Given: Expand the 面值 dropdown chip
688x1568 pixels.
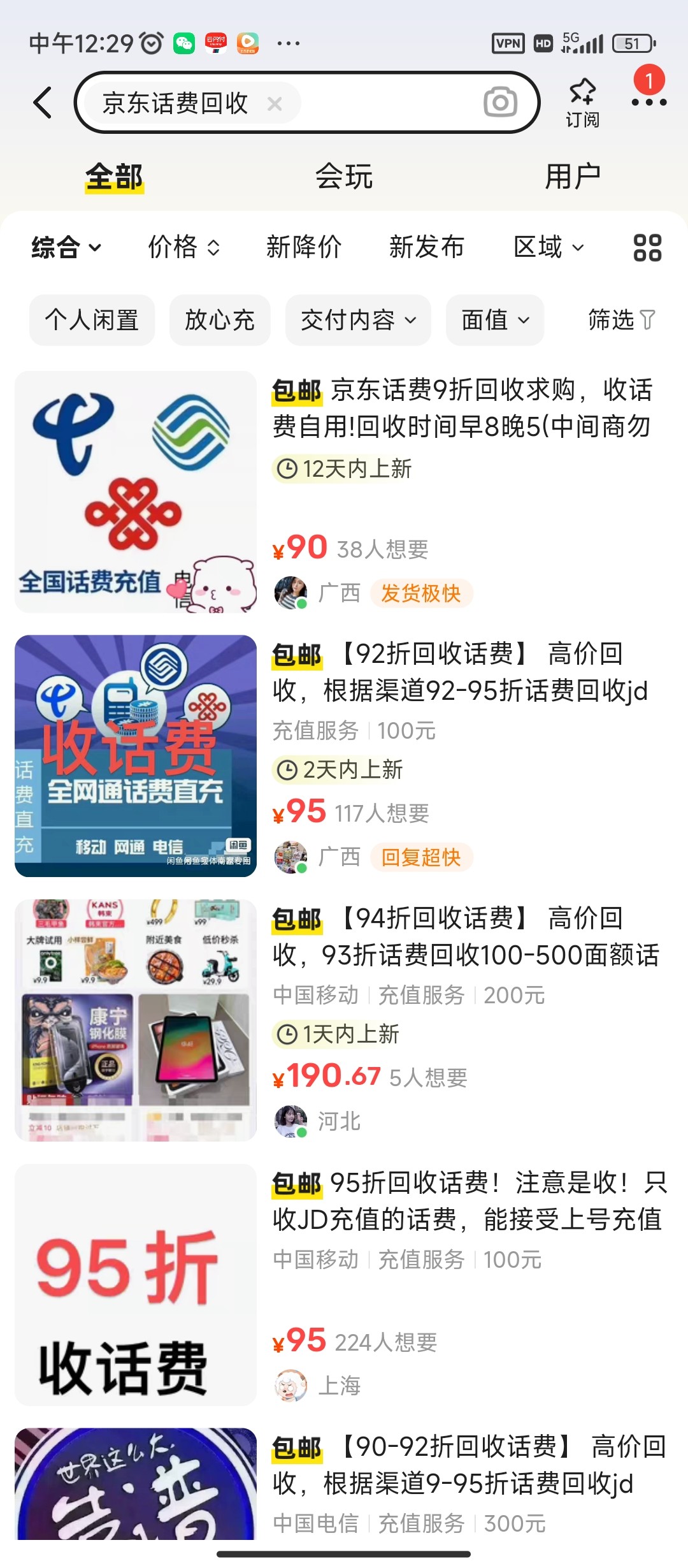Looking at the screenshot, I should (x=495, y=320).
